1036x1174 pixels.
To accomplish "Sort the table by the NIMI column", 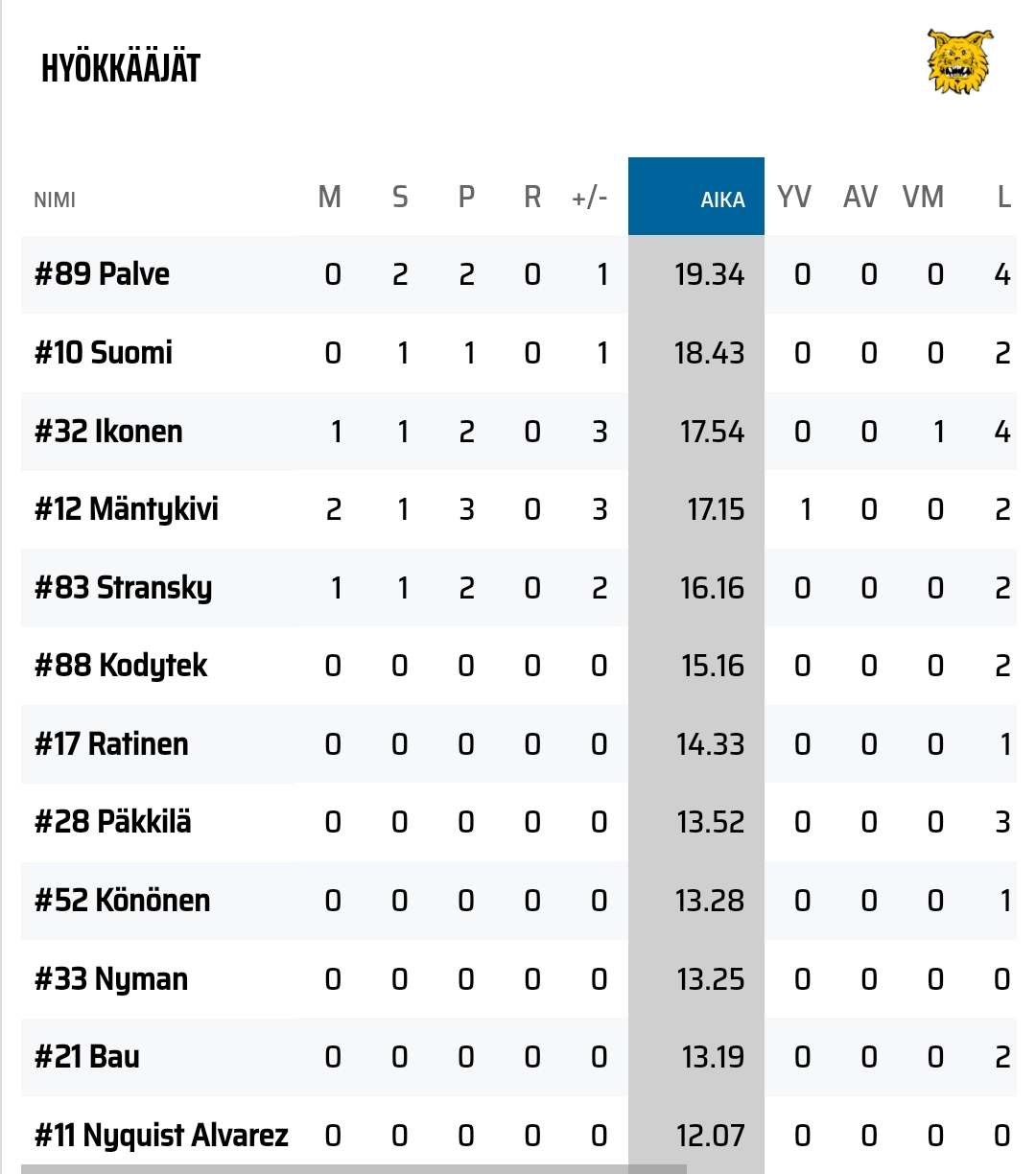I will click(55, 200).
